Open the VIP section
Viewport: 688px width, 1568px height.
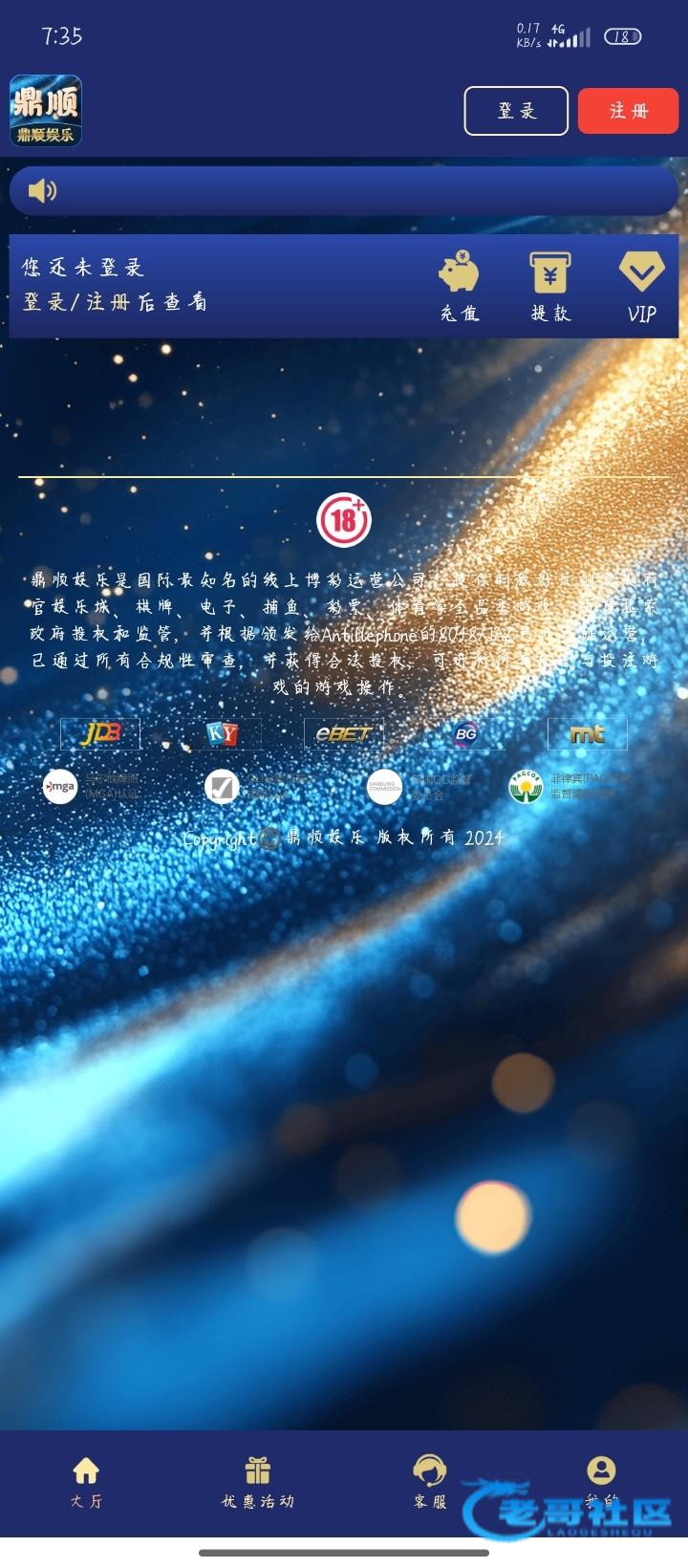[641, 286]
